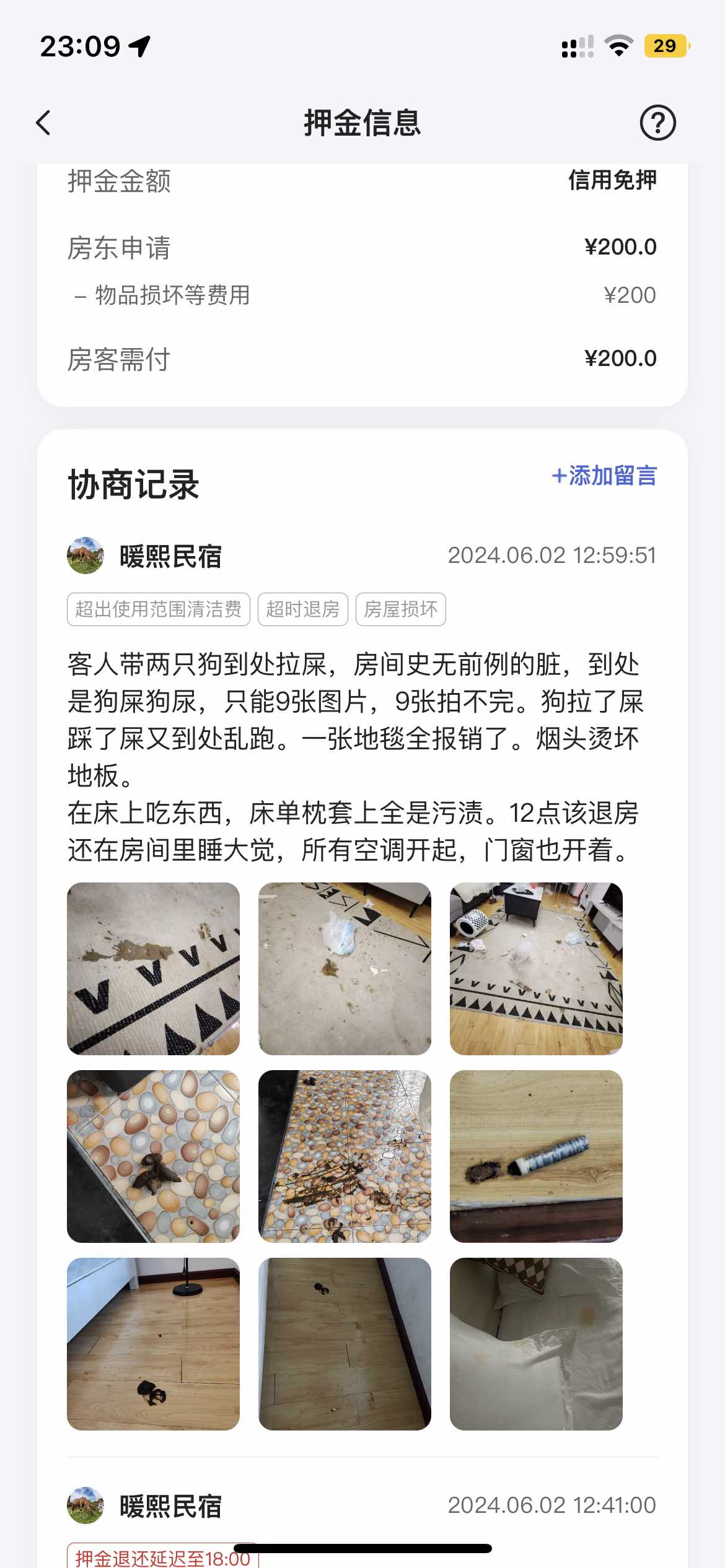The width and height of the screenshot is (725, 1568).
Task: Open the photo of the burn mark on wood
Action: tap(536, 1156)
